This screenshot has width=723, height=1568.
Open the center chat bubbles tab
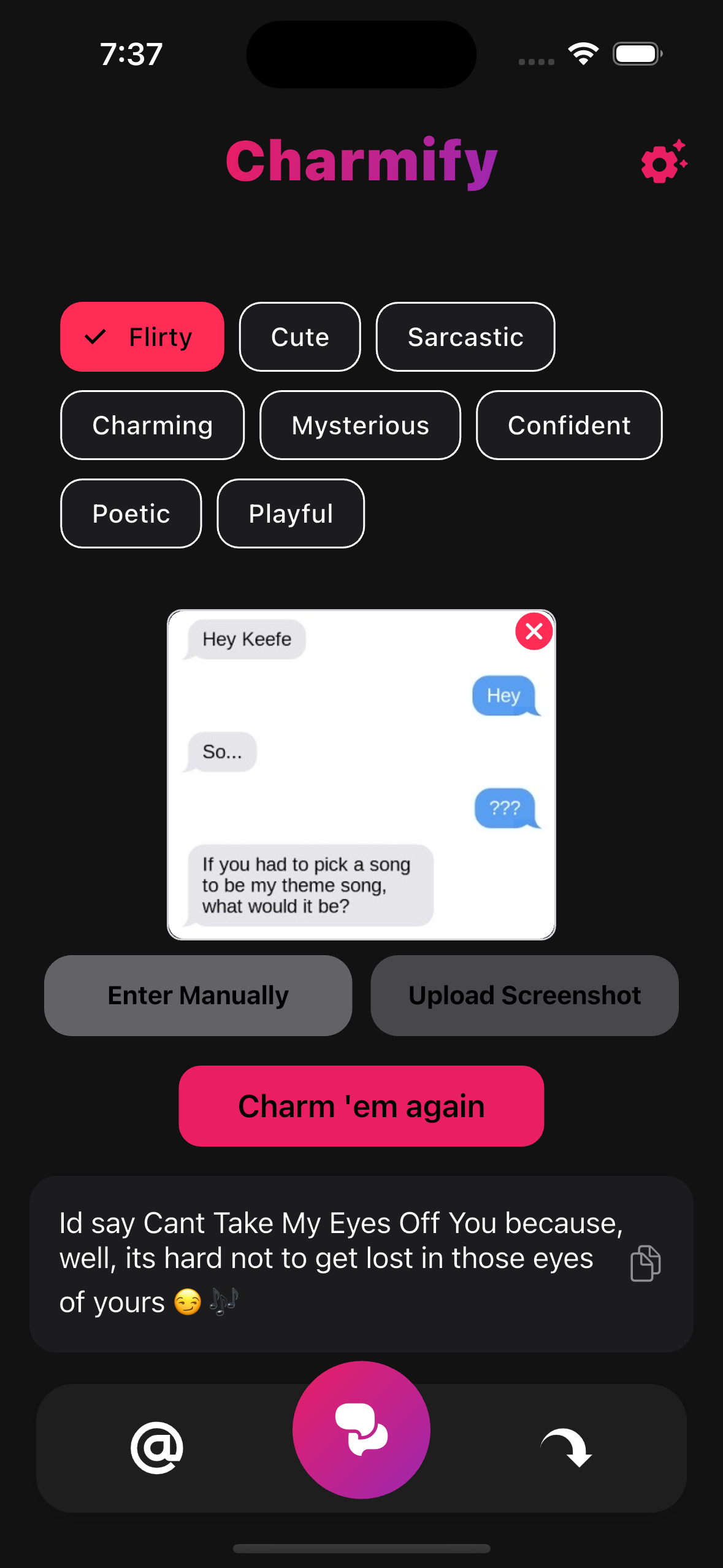[x=361, y=1431]
